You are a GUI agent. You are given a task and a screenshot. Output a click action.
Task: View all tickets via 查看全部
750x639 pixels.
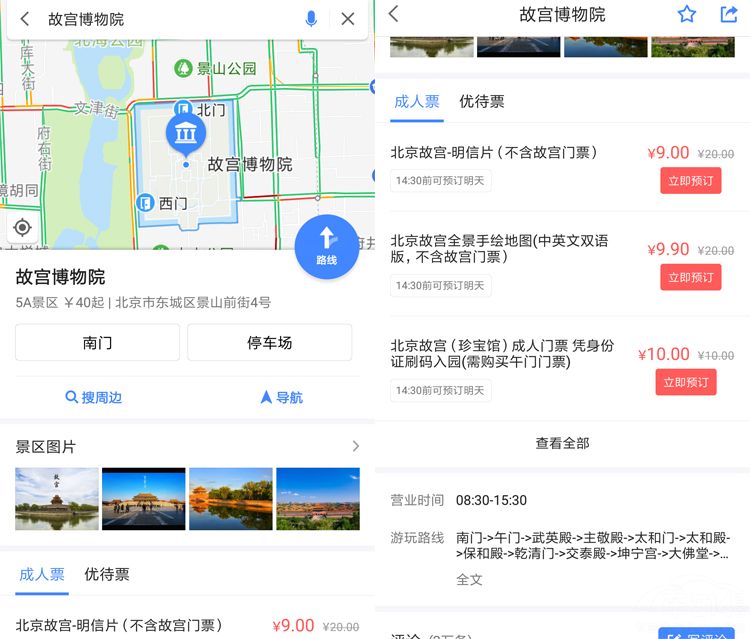tap(562, 443)
